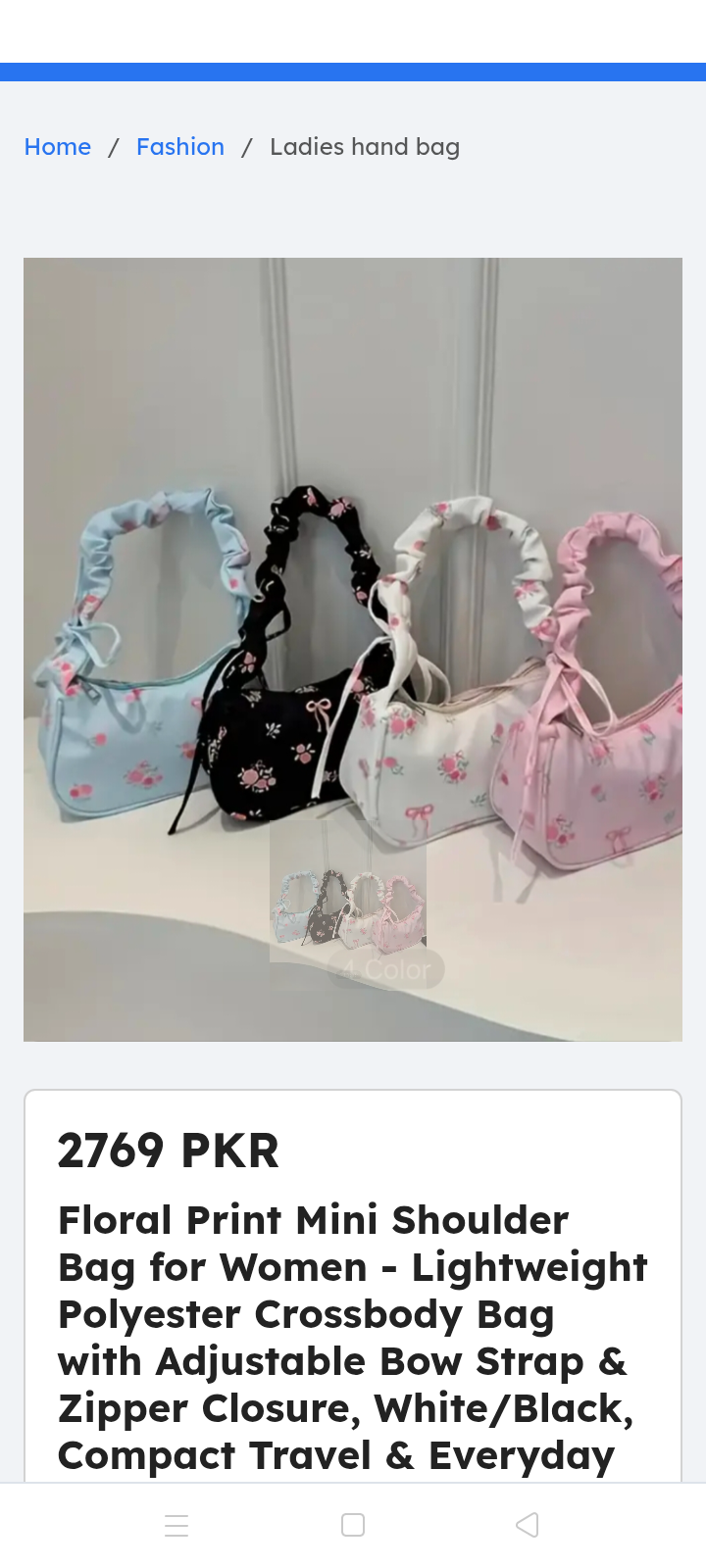Open the Fashion breadcrumb category
Viewport: 706px width, 1568px height.
click(180, 147)
